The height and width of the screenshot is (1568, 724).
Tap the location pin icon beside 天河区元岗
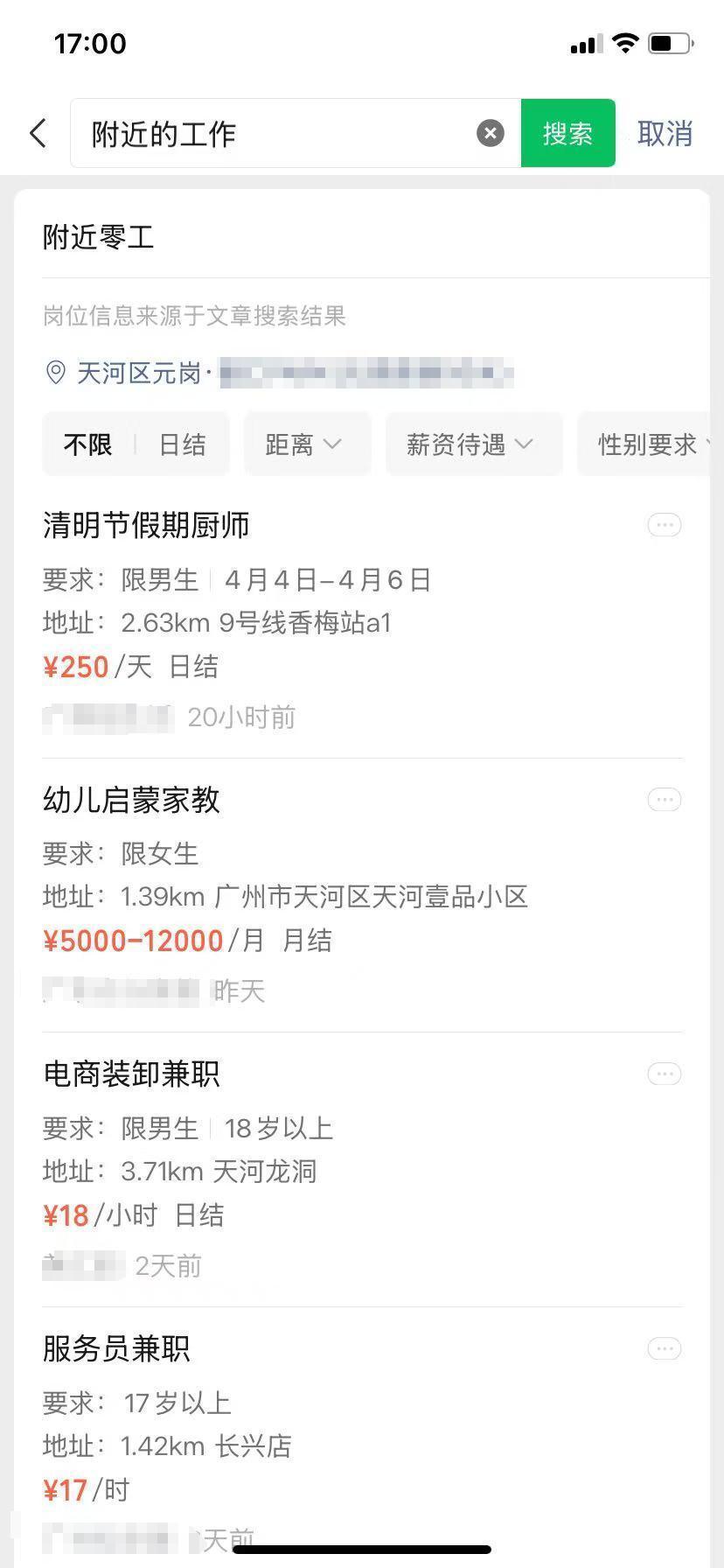click(x=54, y=372)
